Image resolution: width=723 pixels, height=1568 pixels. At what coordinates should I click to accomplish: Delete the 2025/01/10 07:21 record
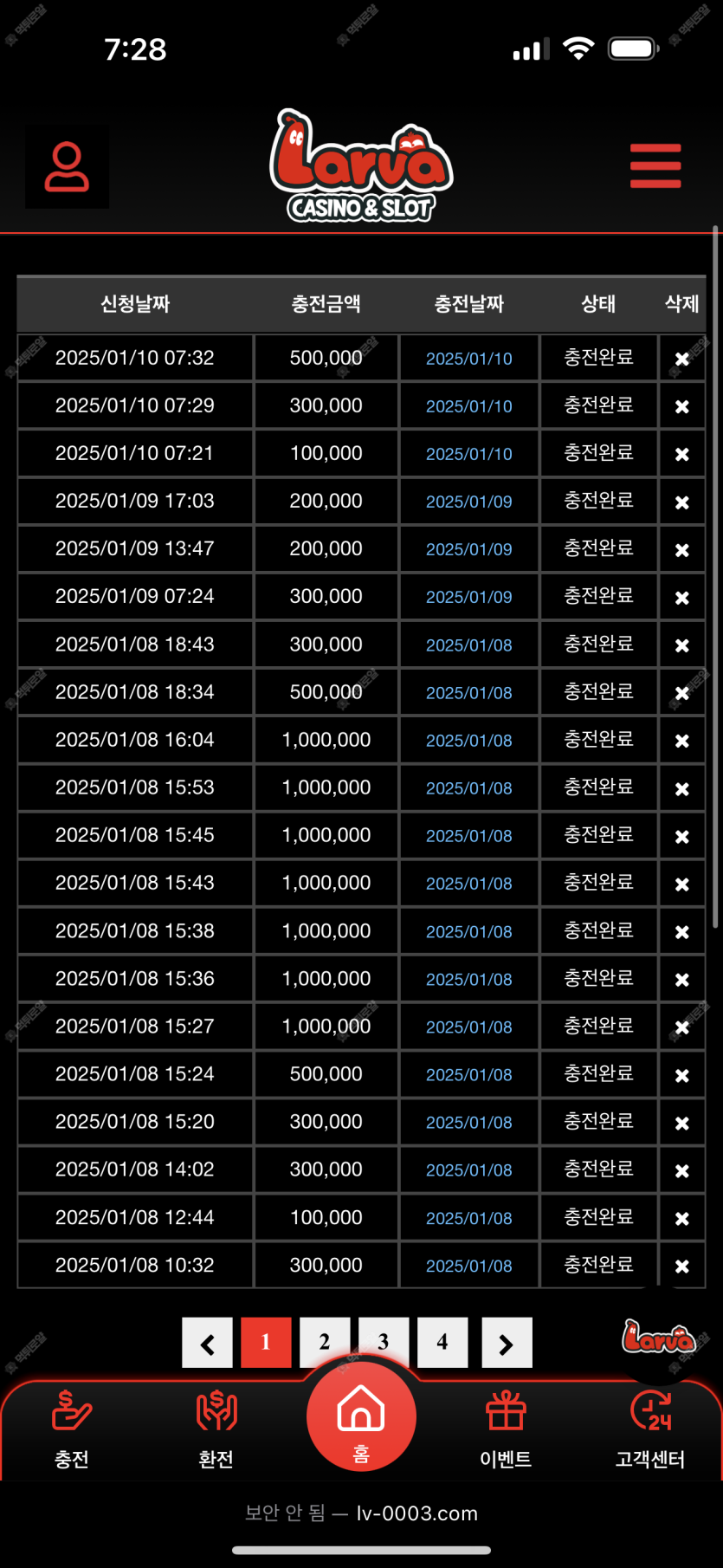tap(682, 454)
